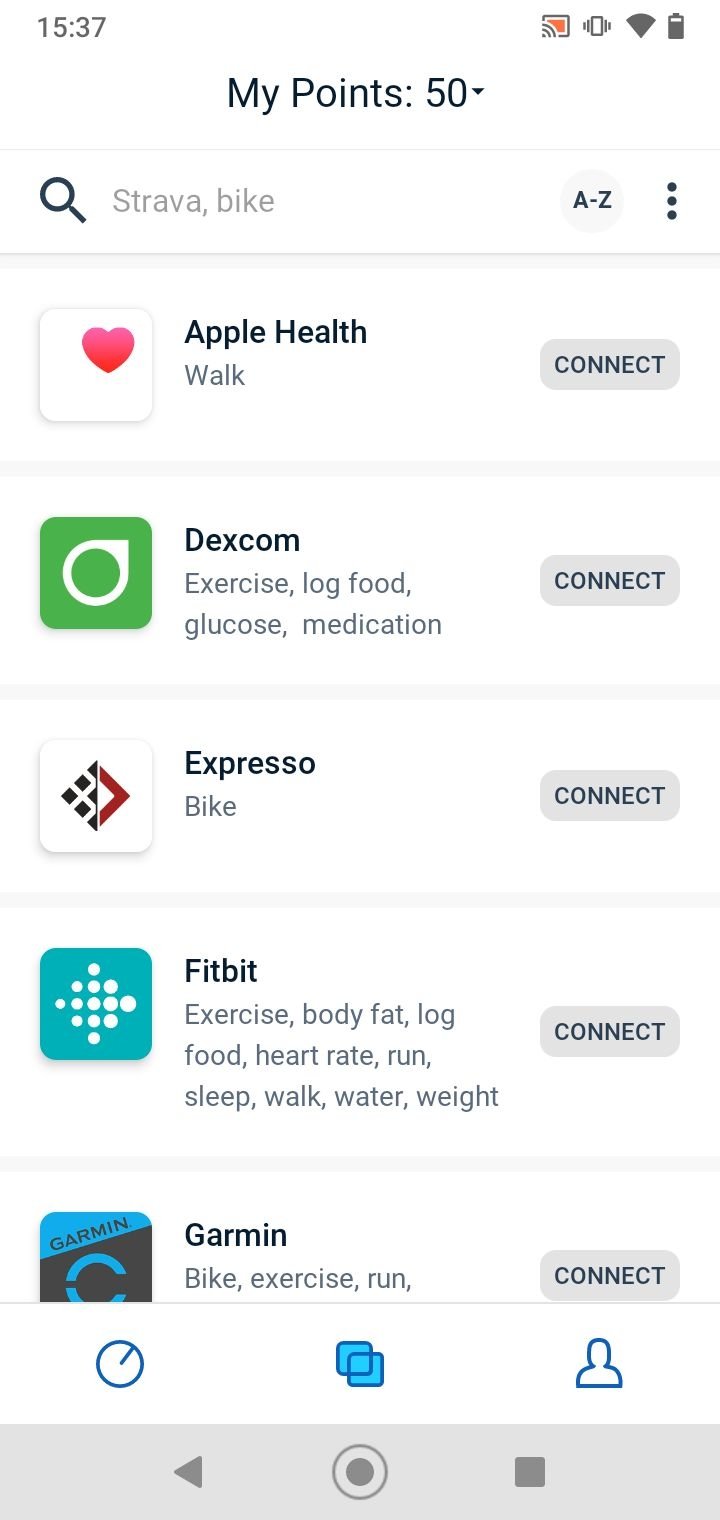Image resolution: width=720 pixels, height=1520 pixels.
Task: Connect the Dexcom app
Action: [610, 581]
